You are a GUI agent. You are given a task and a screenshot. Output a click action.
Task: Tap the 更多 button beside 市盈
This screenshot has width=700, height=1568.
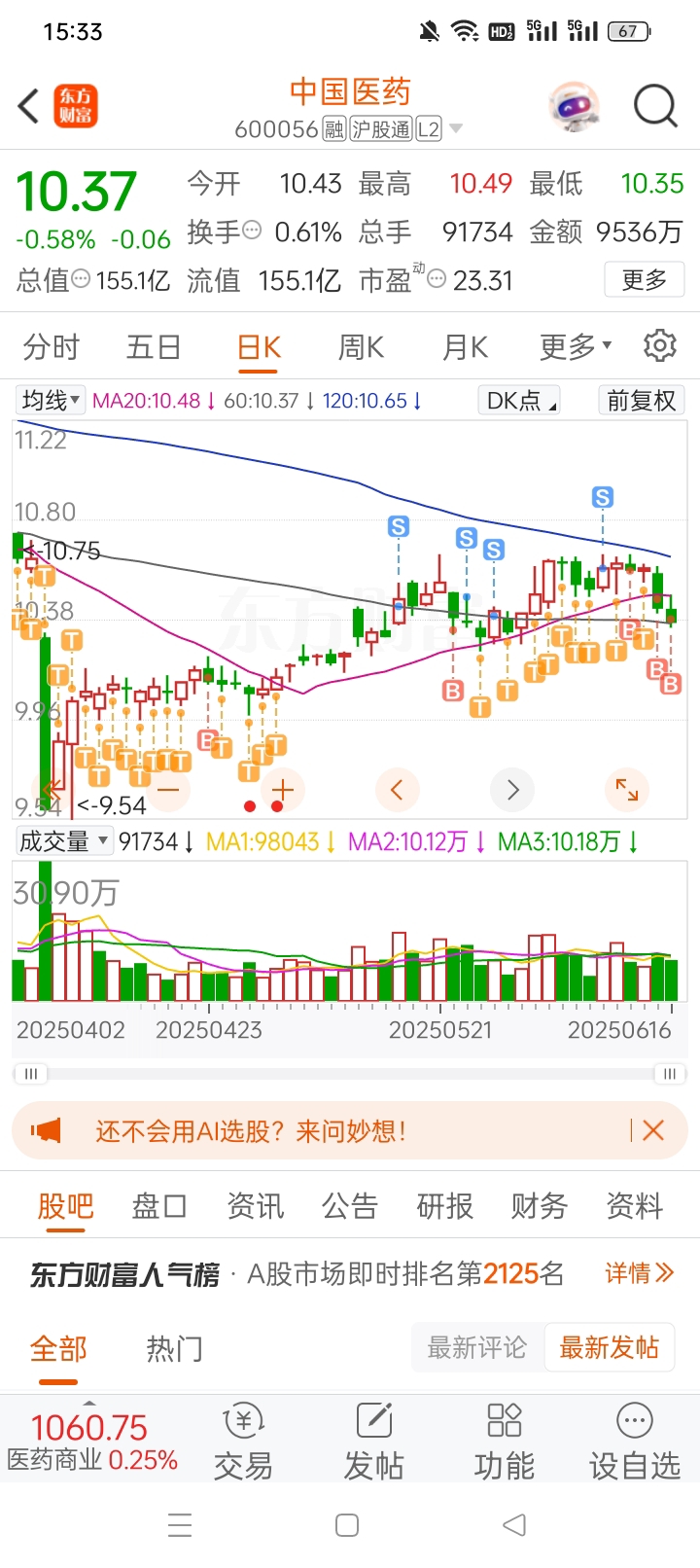pos(644,280)
